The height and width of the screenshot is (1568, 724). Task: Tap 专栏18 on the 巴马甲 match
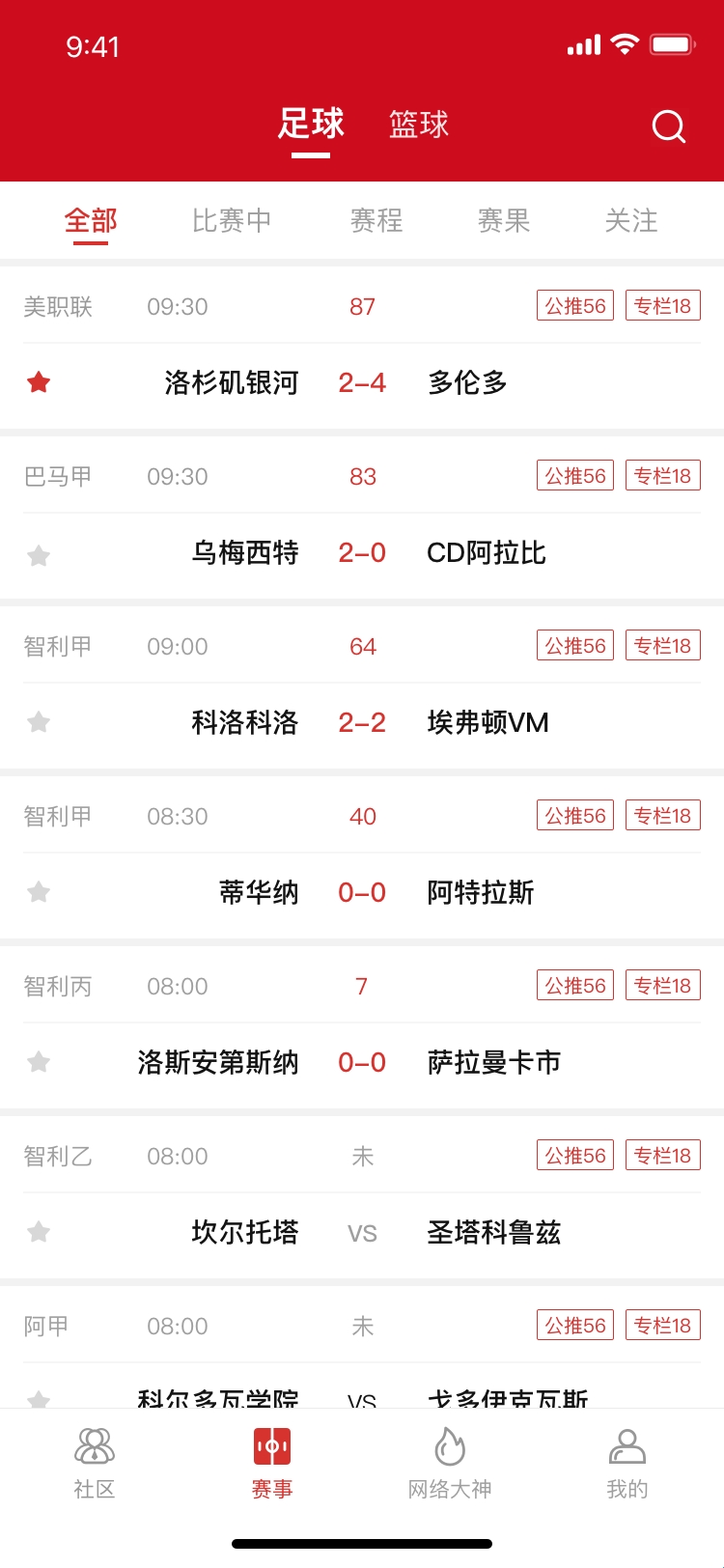[663, 476]
